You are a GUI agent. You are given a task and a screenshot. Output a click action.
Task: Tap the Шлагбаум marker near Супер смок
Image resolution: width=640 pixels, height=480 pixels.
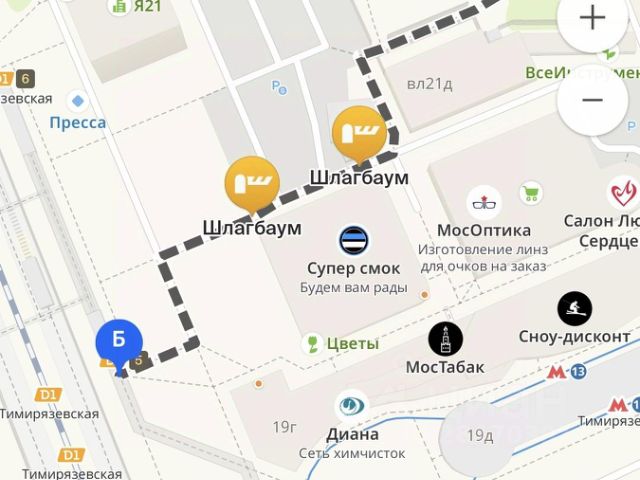point(251,181)
